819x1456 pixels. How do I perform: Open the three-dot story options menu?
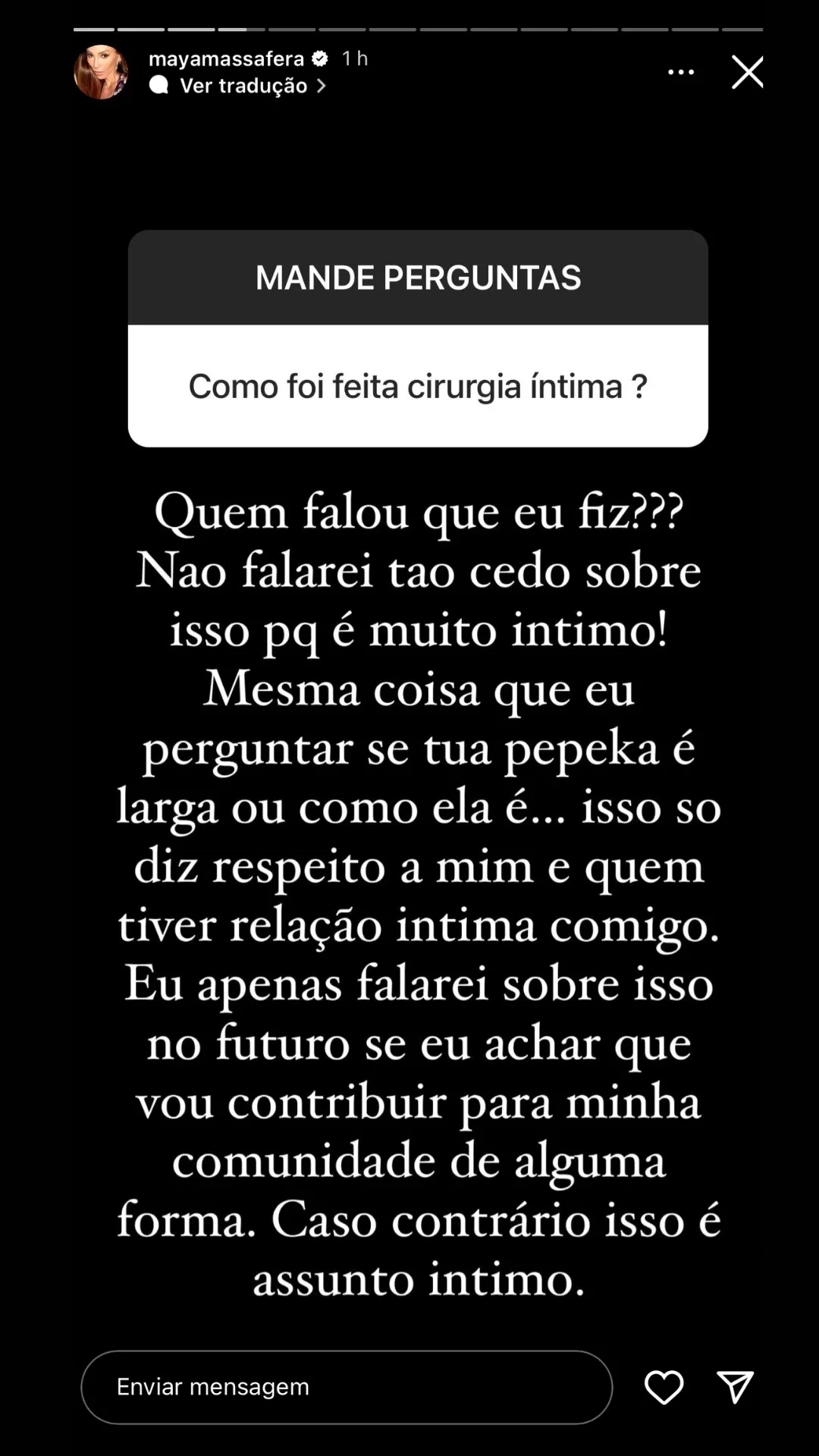680,72
